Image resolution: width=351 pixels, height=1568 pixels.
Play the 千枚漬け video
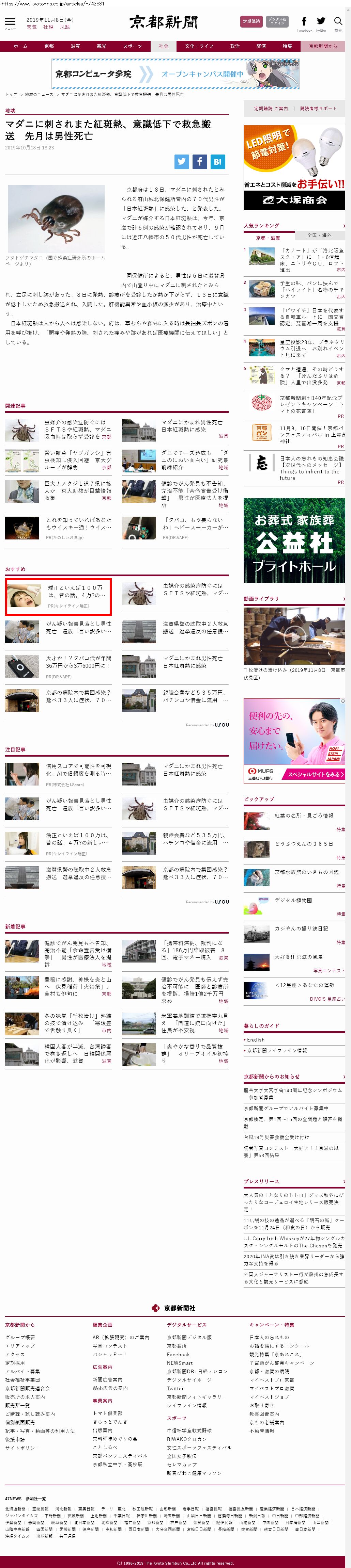[x=294, y=636]
